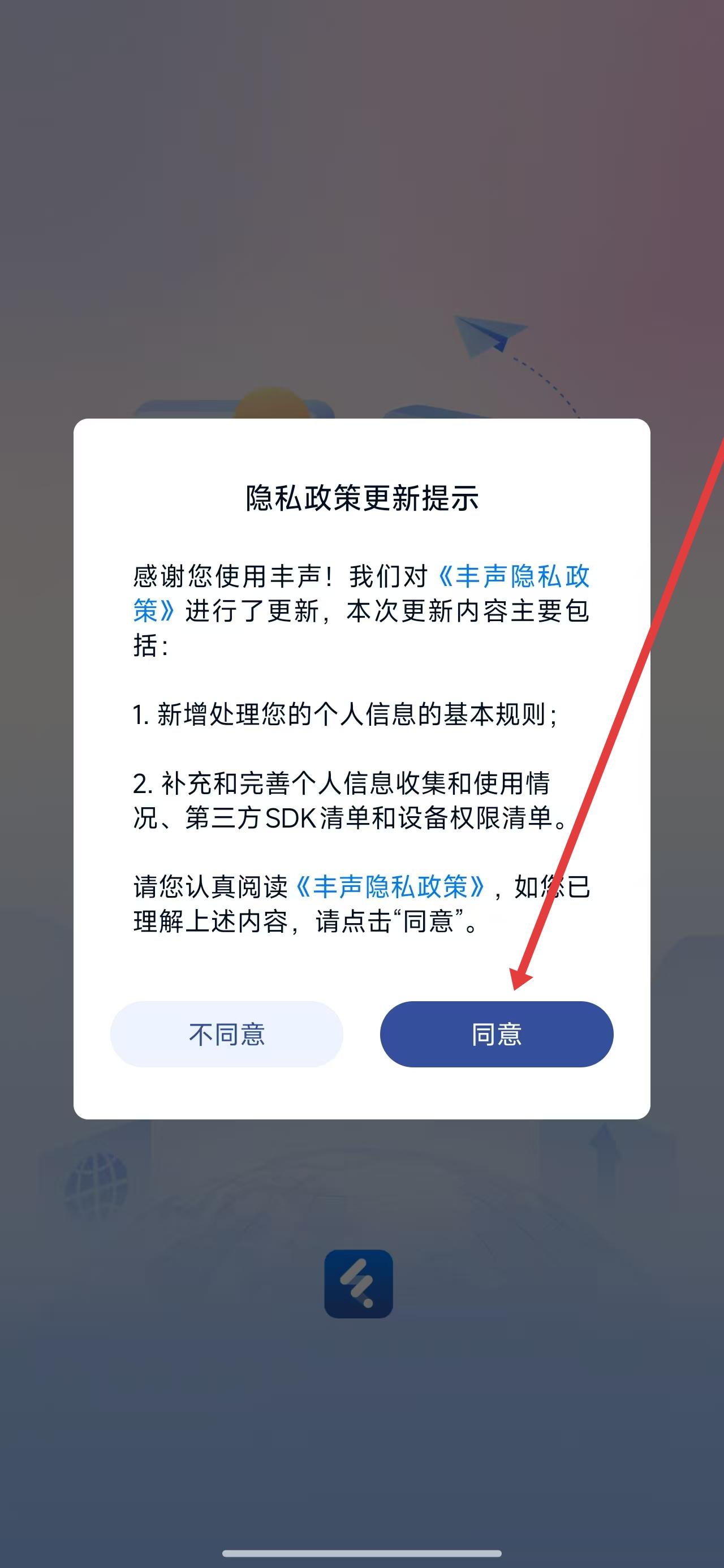Open 《丰声隐私政策》 link in first paragraph

pyautogui.click(x=515, y=576)
